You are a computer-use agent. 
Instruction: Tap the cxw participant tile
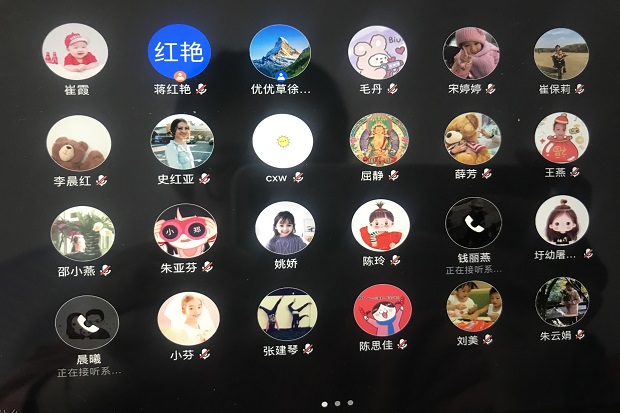[x=283, y=141]
